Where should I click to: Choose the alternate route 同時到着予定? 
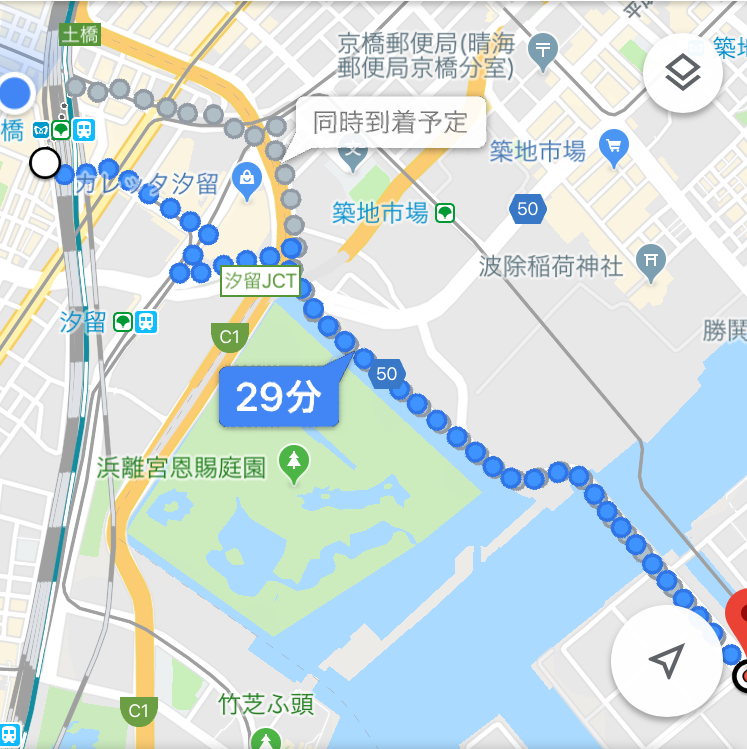[391, 123]
